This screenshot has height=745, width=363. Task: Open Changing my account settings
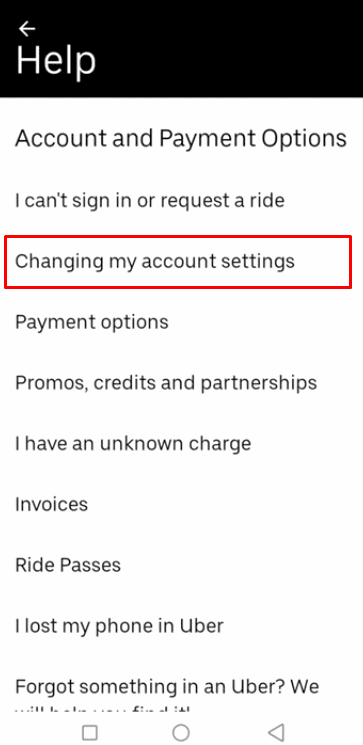point(178,261)
